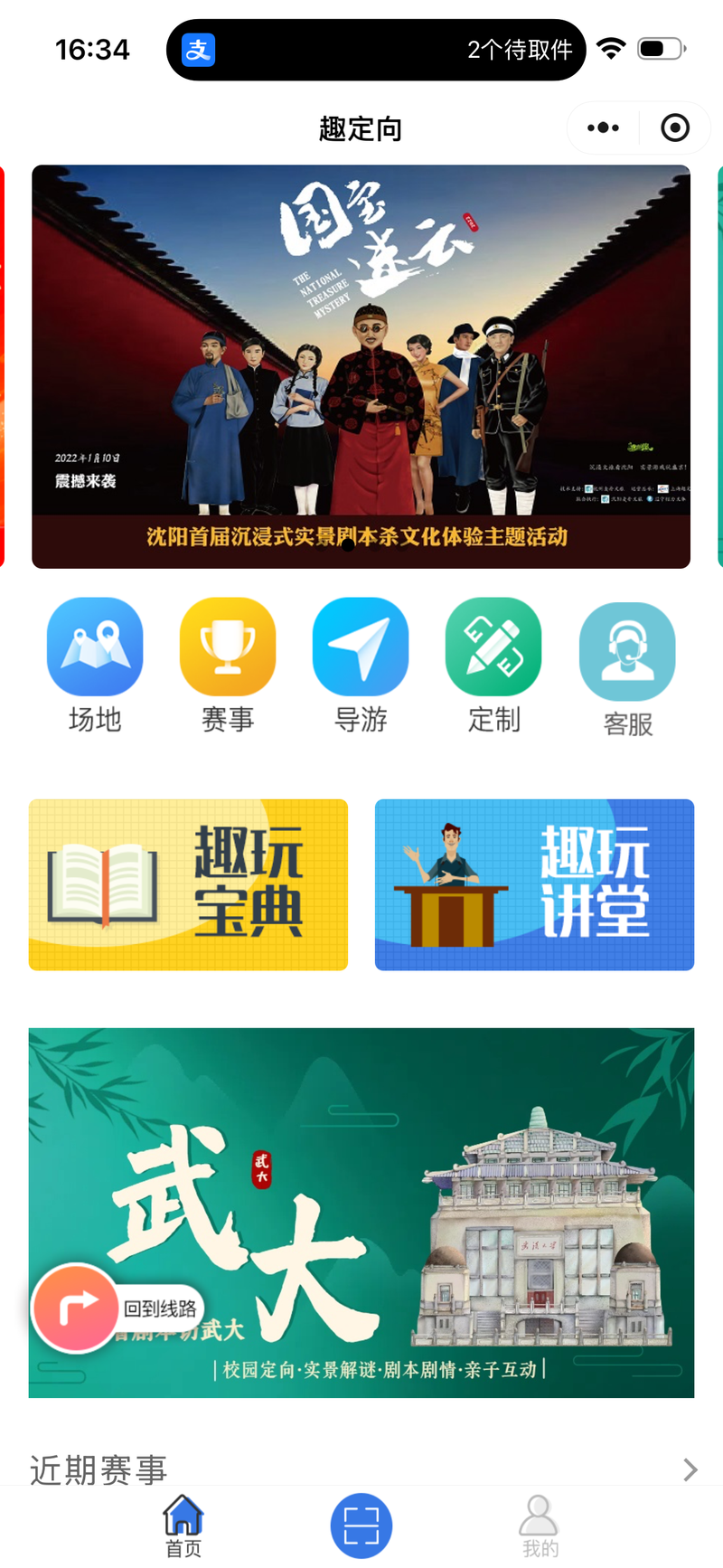Open the center scan button
The width and height of the screenshot is (723, 1568).
tap(361, 1525)
